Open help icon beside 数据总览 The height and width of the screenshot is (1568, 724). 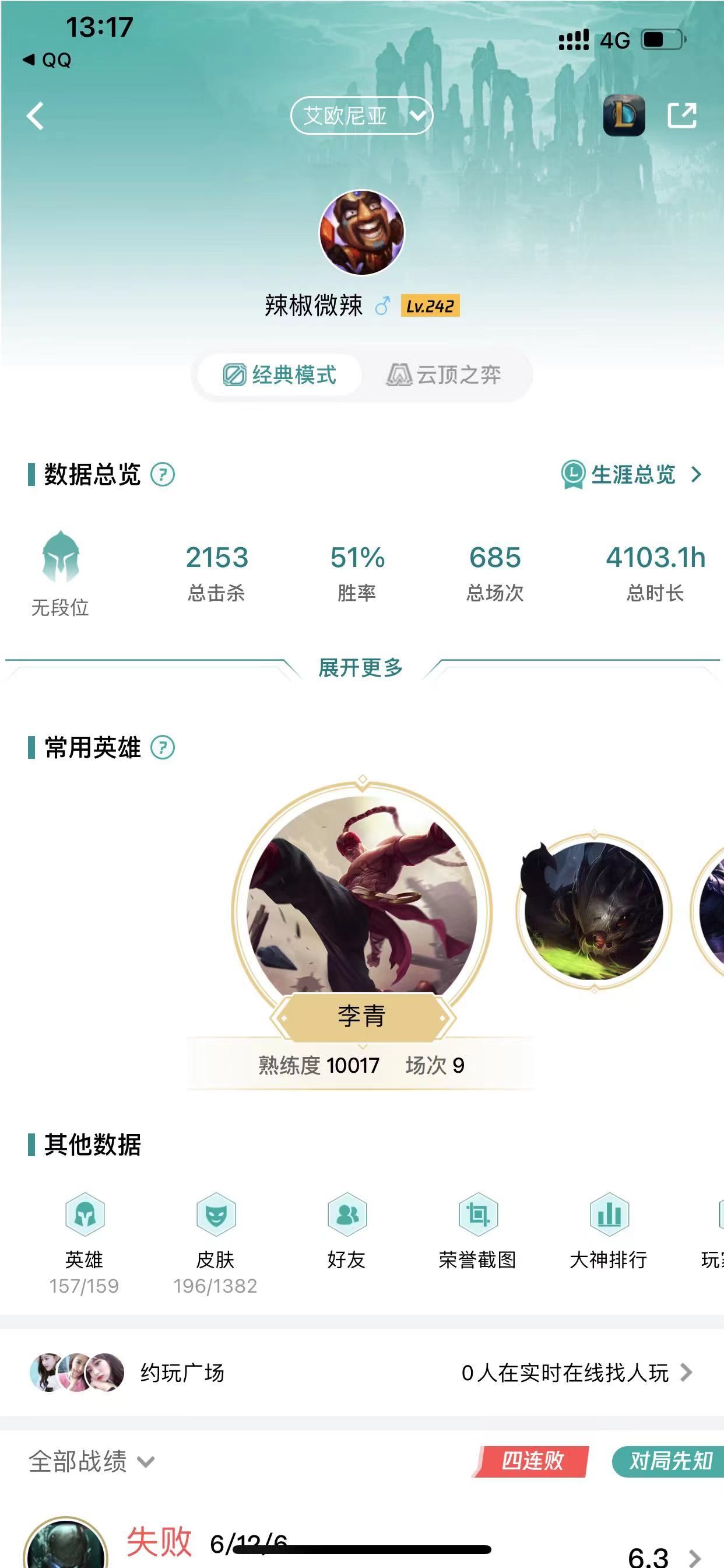163,474
